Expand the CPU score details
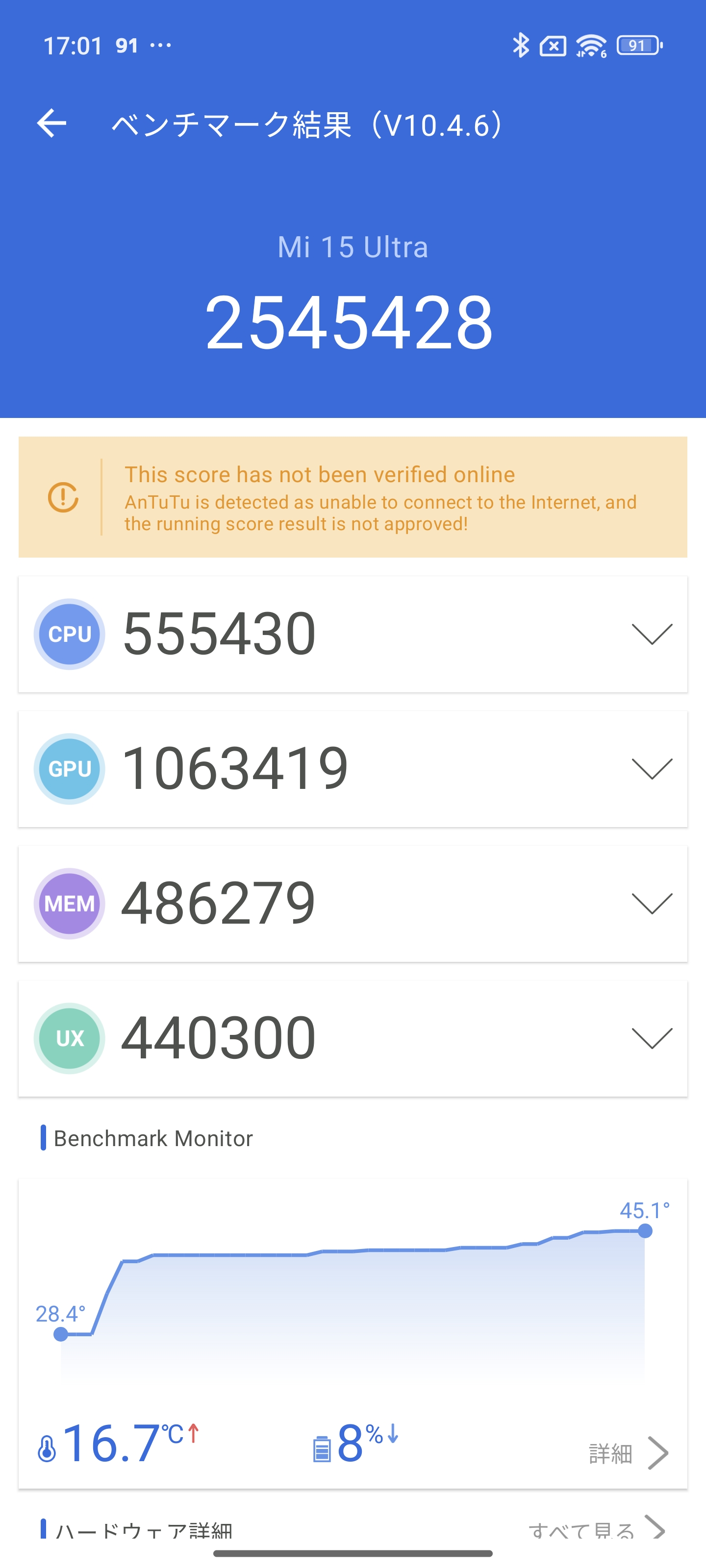 [651, 634]
